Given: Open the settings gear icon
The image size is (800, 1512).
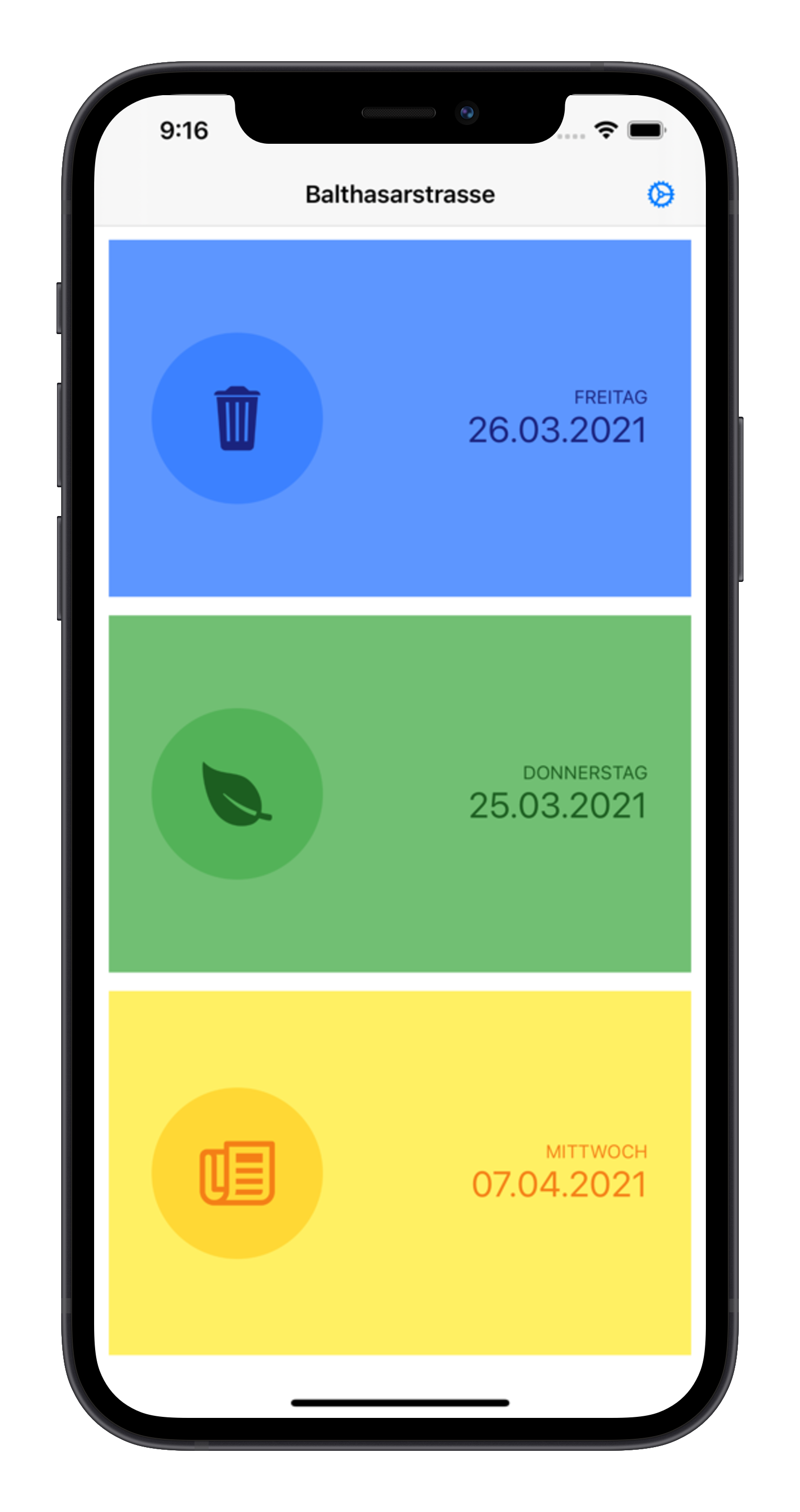Looking at the screenshot, I should point(660,194).
